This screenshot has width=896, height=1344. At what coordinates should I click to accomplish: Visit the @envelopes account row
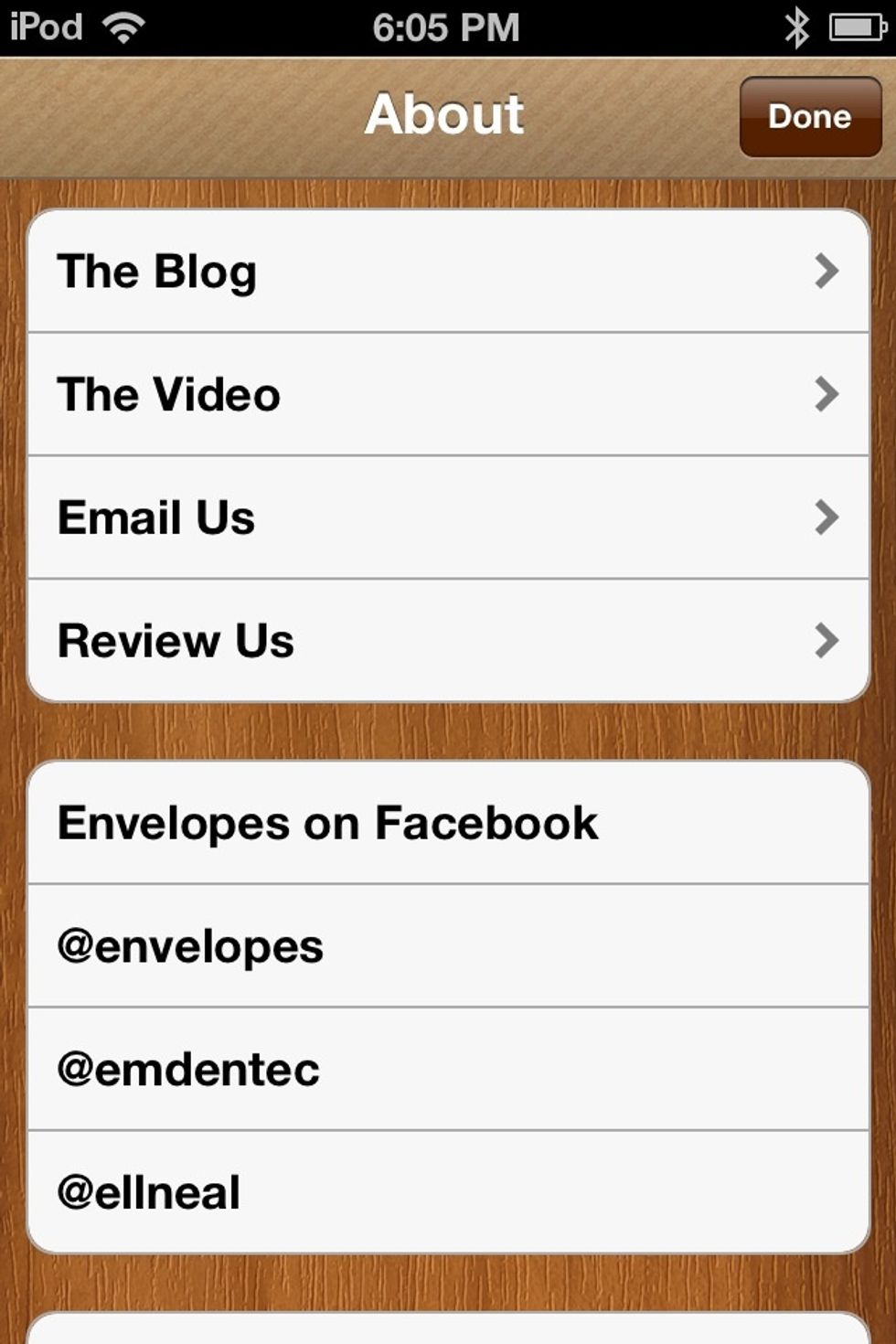pyautogui.click(x=448, y=946)
